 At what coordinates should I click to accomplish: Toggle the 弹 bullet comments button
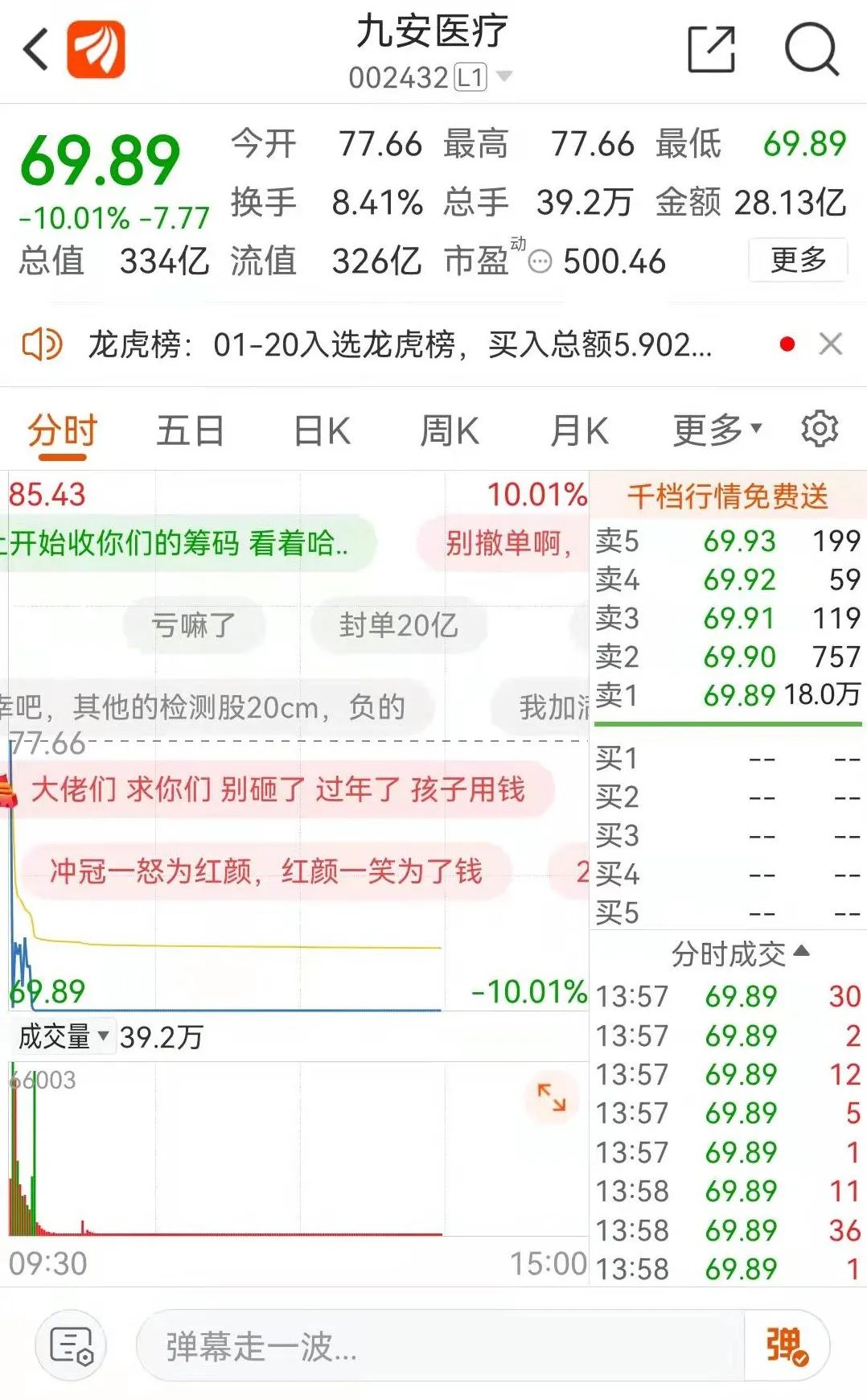786,1346
